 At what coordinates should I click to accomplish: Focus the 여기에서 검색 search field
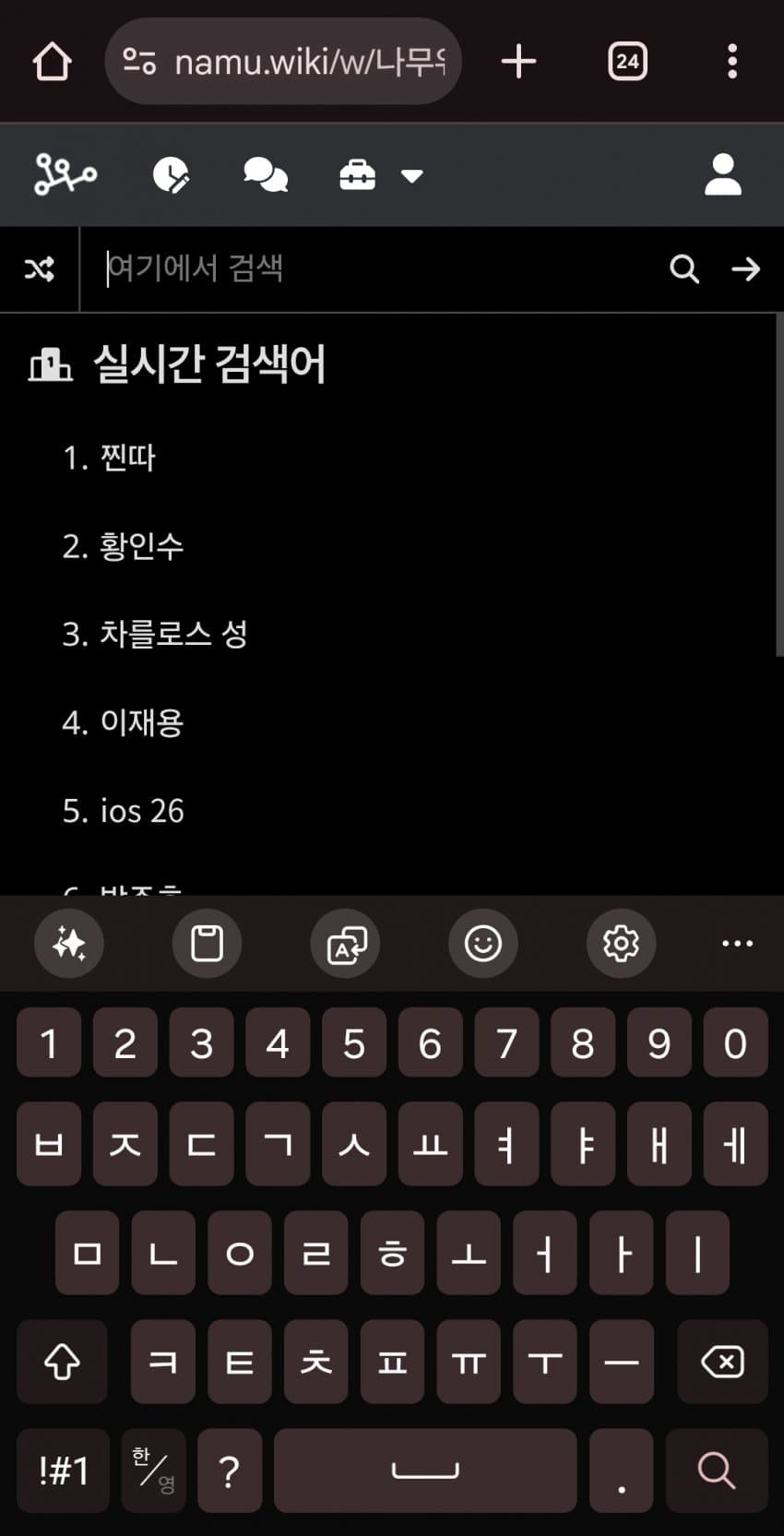369,268
